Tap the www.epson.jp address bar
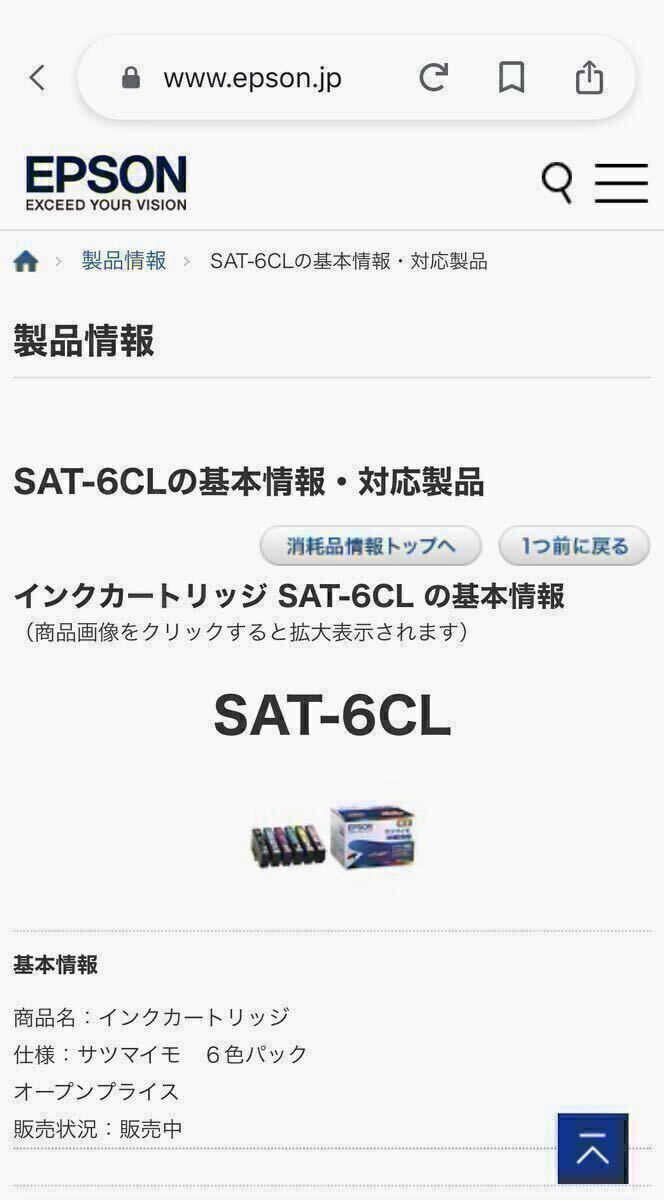 252,78
